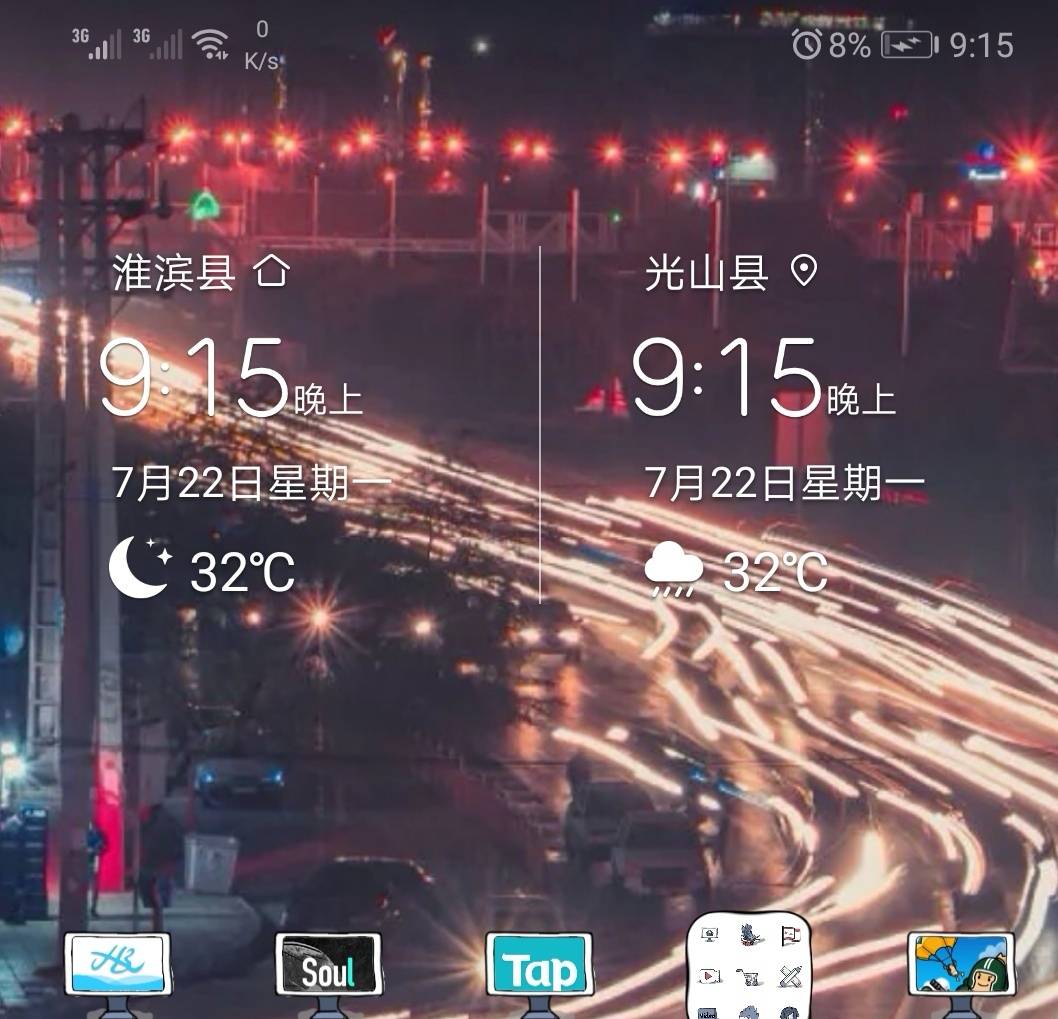Open calendar from 淮滨县 date 7月22日

click(x=251, y=484)
